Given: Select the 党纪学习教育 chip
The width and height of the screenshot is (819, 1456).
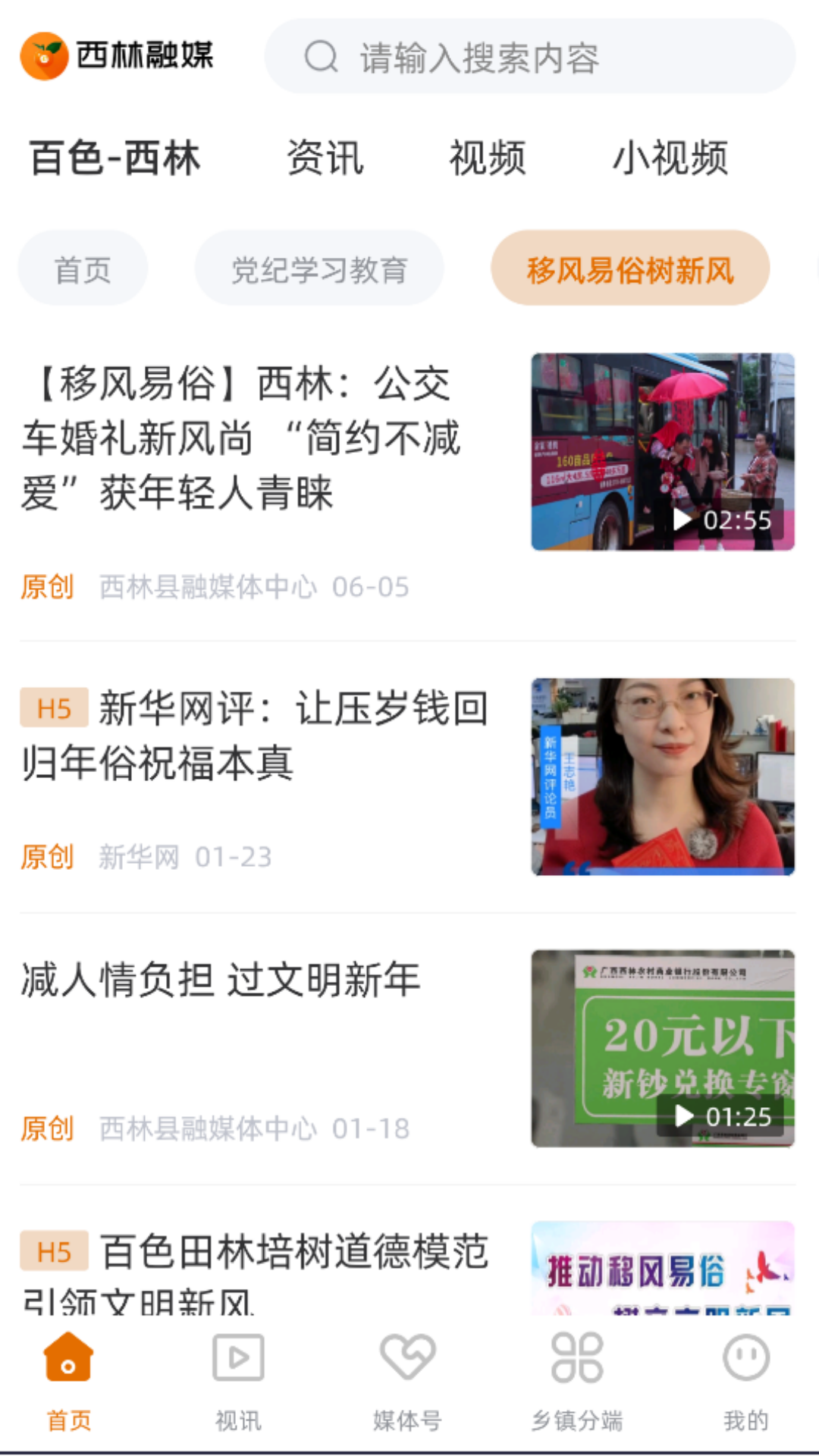Looking at the screenshot, I should [x=319, y=269].
